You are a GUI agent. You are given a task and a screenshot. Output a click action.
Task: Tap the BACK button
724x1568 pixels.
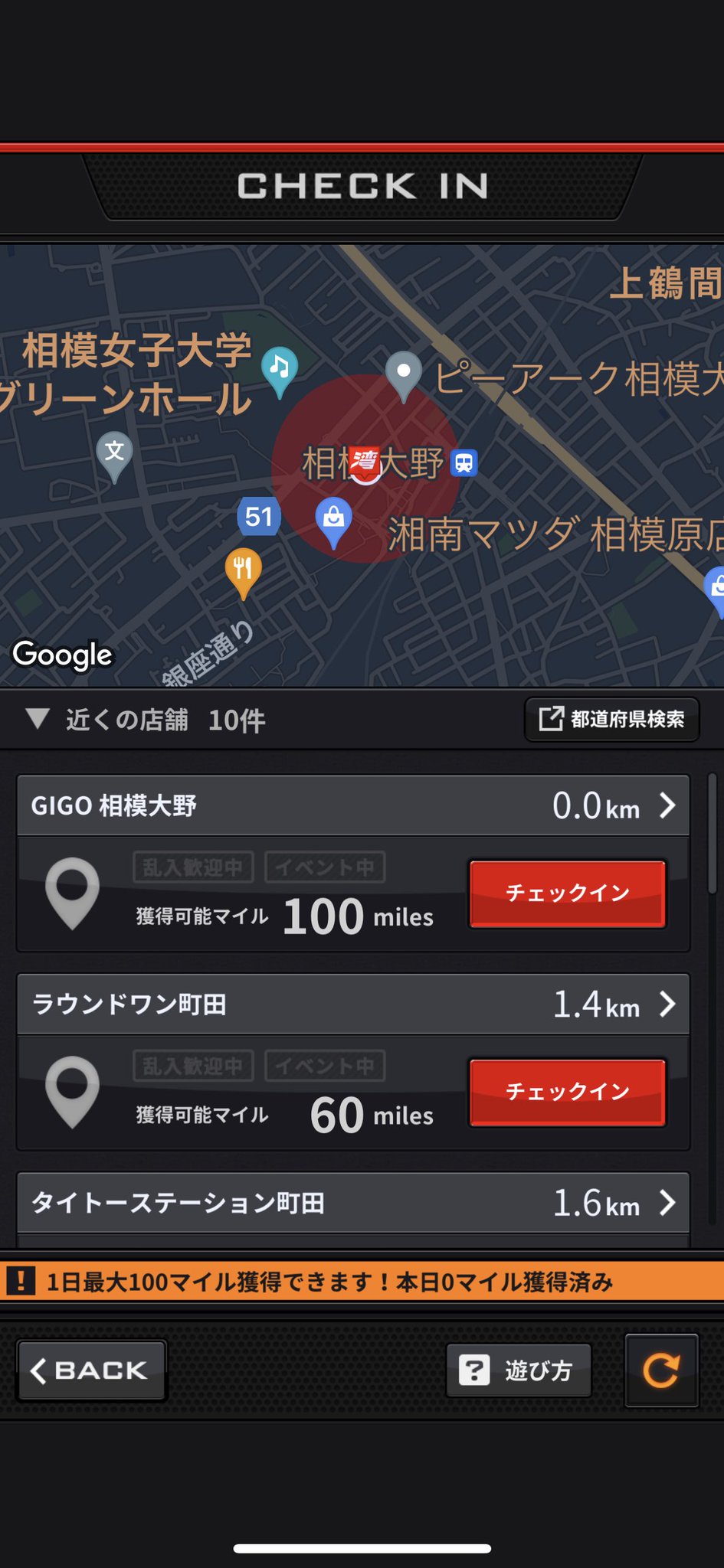[x=91, y=1370]
